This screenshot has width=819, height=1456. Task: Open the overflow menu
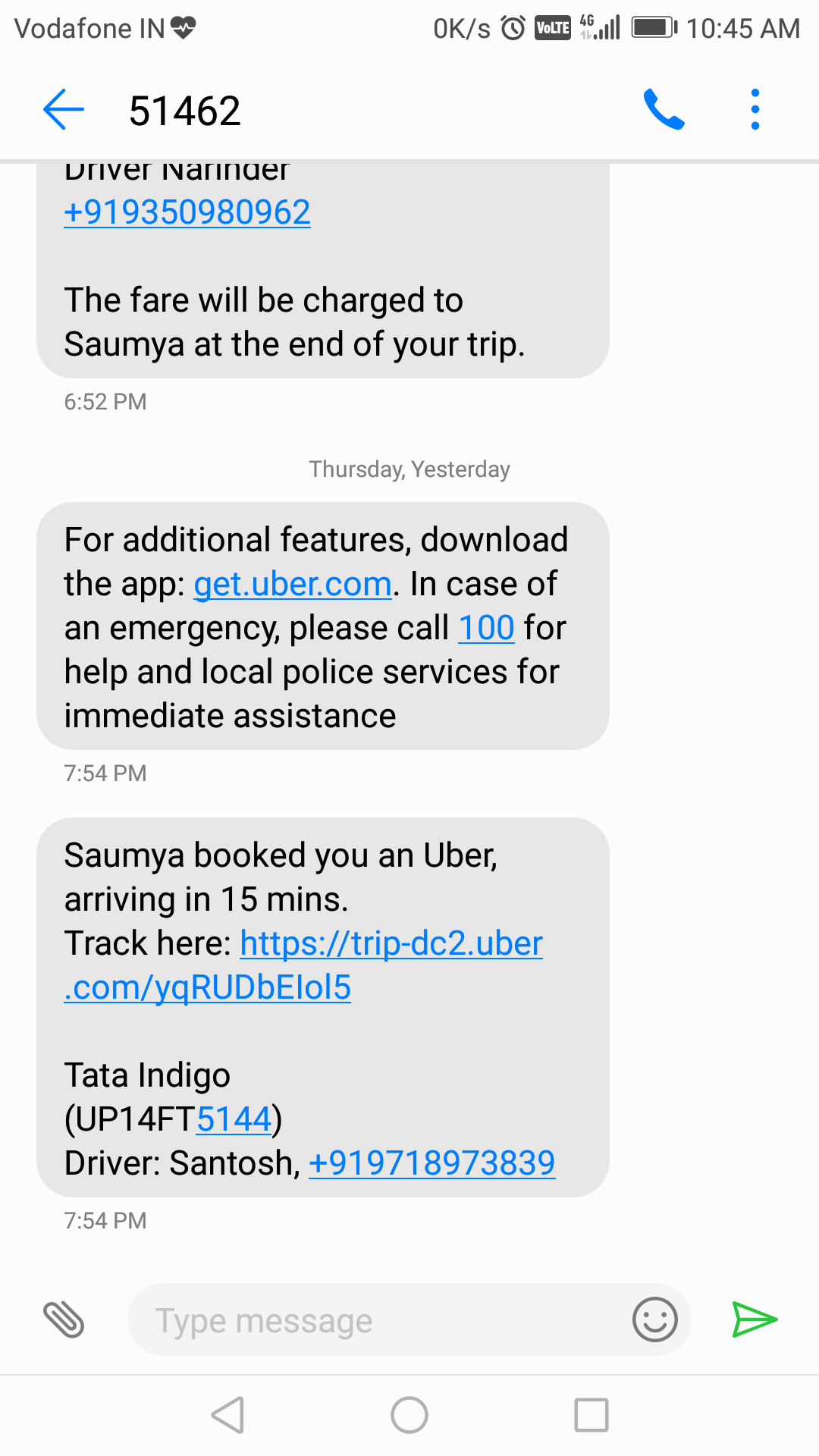pyautogui.click(x=755, y=110)
